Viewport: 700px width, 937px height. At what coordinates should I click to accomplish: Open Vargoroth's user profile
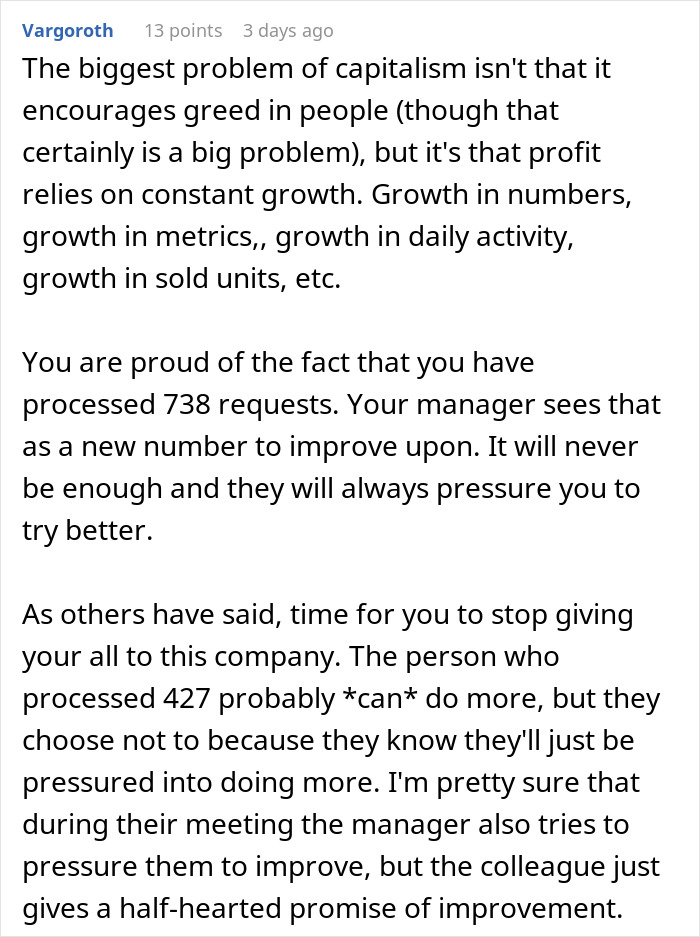point(67,31)
